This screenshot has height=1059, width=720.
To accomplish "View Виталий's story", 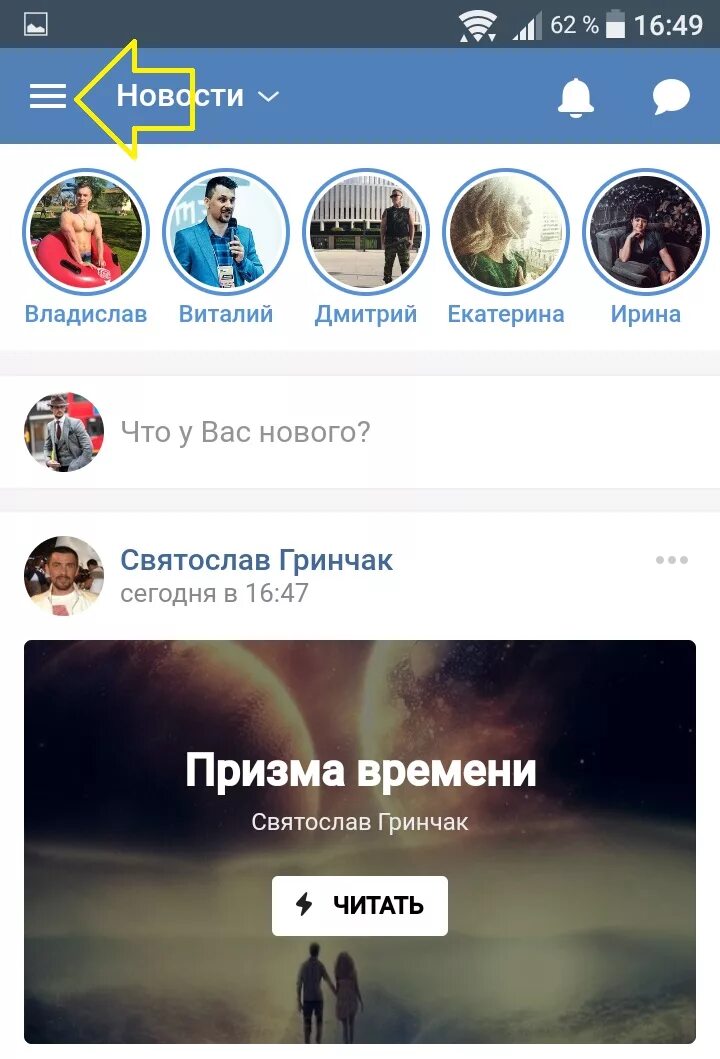I will [x=226, y=232].
